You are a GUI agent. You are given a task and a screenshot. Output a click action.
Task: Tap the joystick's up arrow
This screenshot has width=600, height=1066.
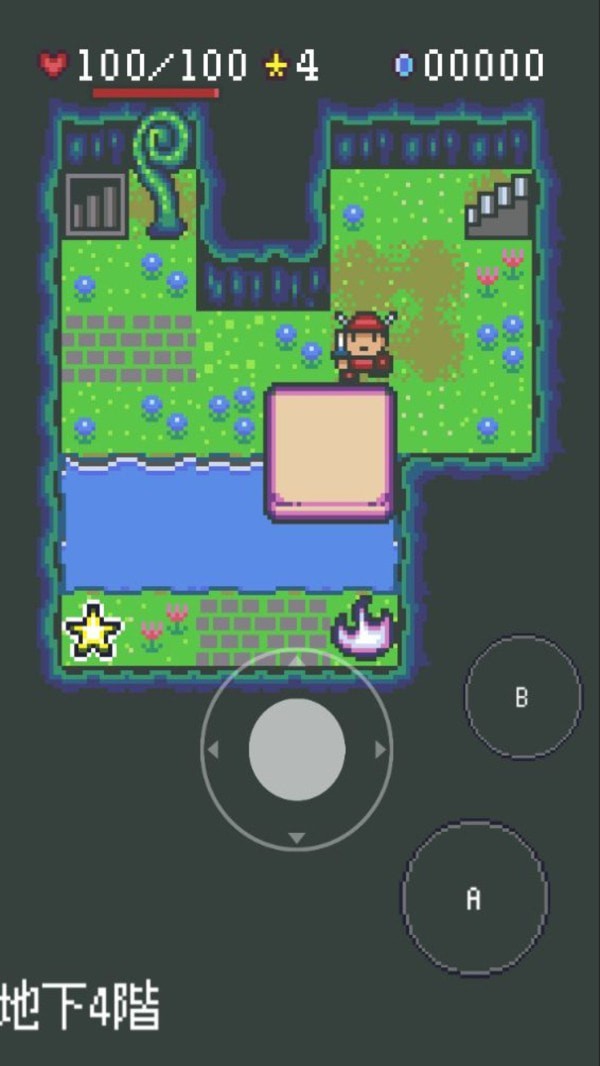click(x=296, y=661)
